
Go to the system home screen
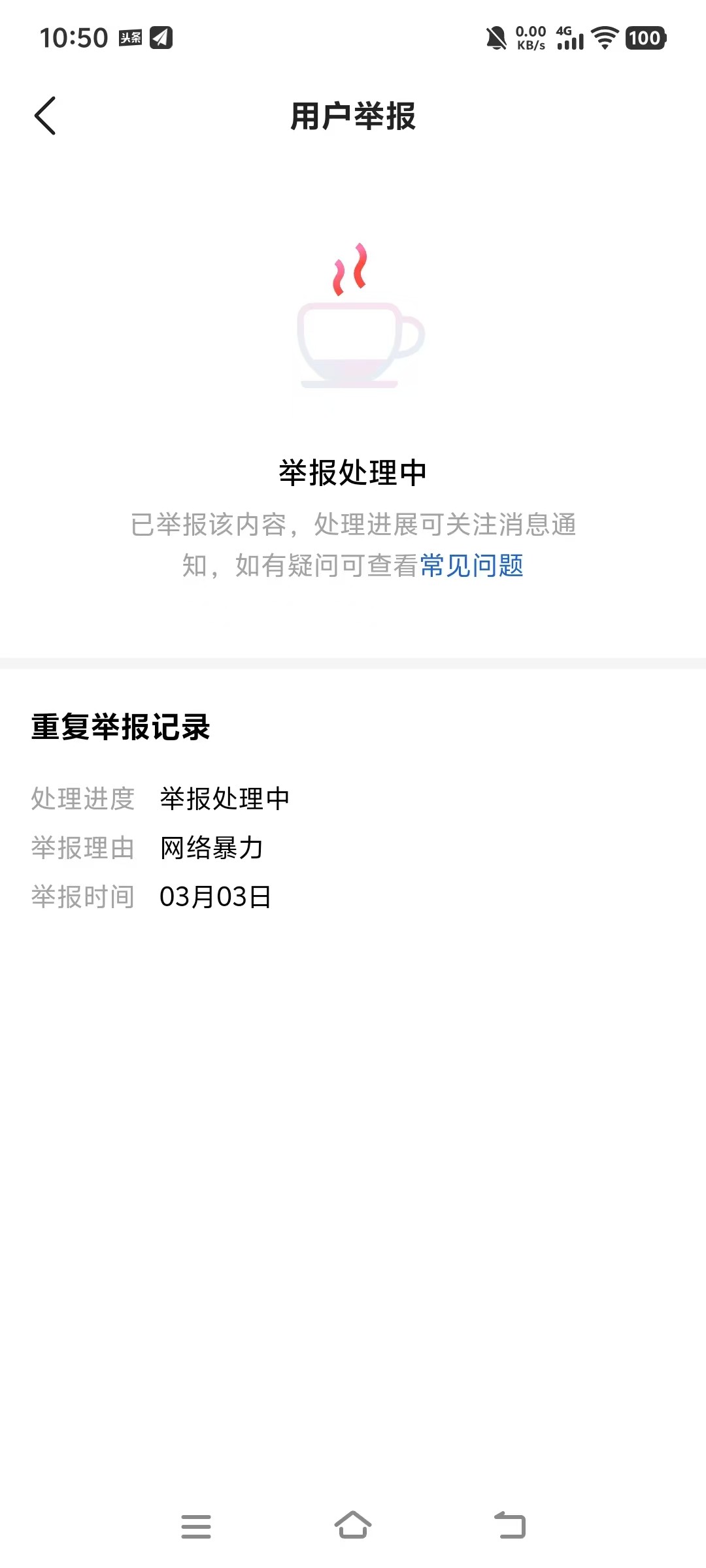pos(353,1526)
